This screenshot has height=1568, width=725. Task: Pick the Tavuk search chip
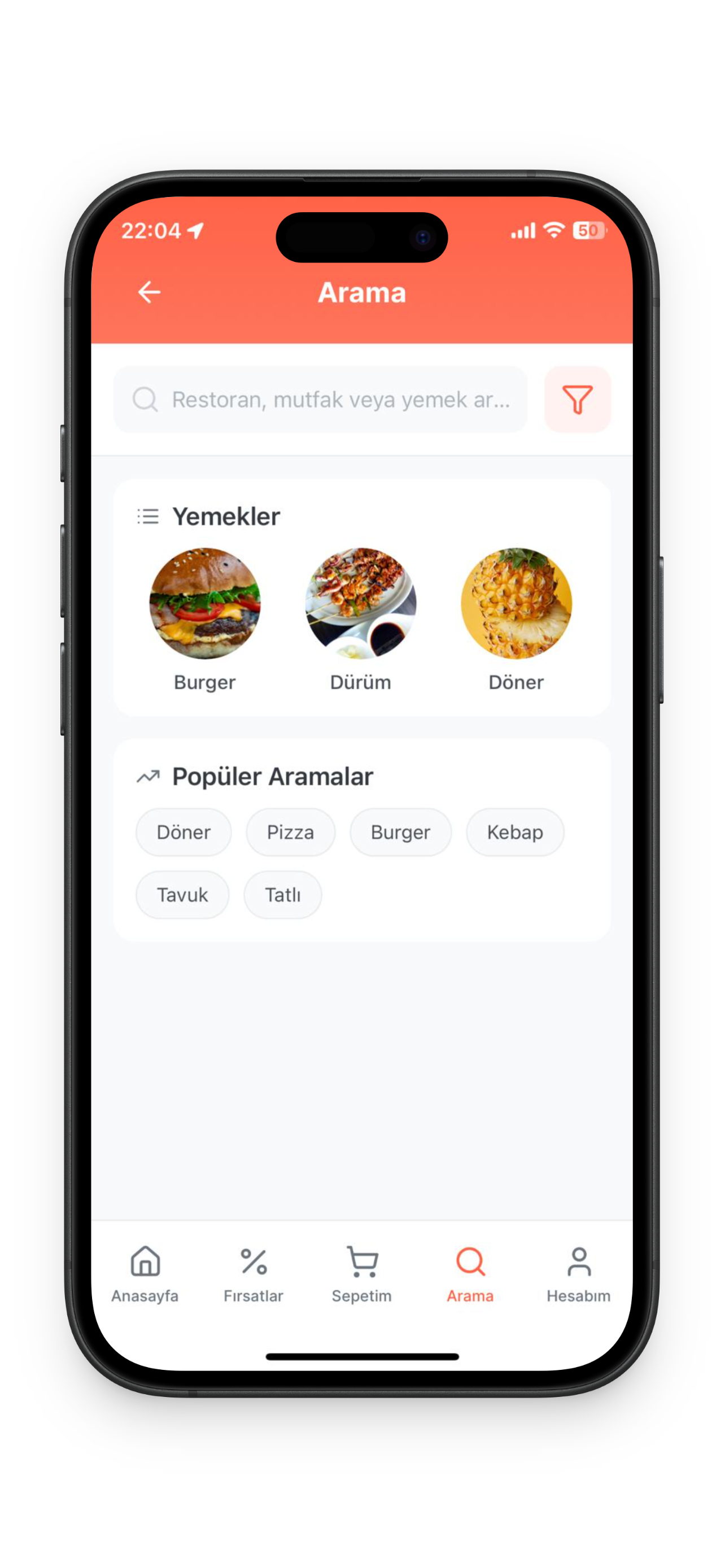[x=182, y=895]
